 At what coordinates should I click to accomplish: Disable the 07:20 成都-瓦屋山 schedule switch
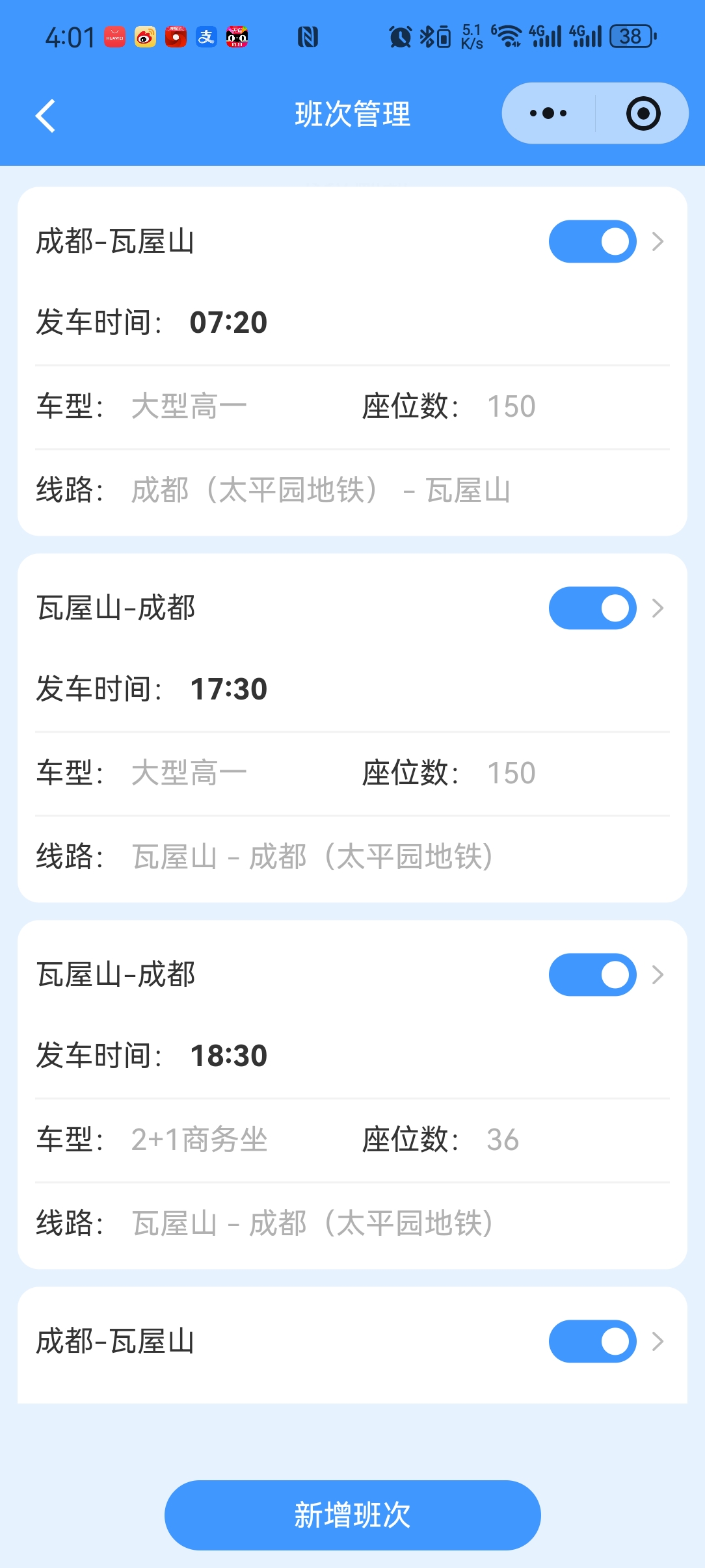pyautogui.click(x=592, y=241)
